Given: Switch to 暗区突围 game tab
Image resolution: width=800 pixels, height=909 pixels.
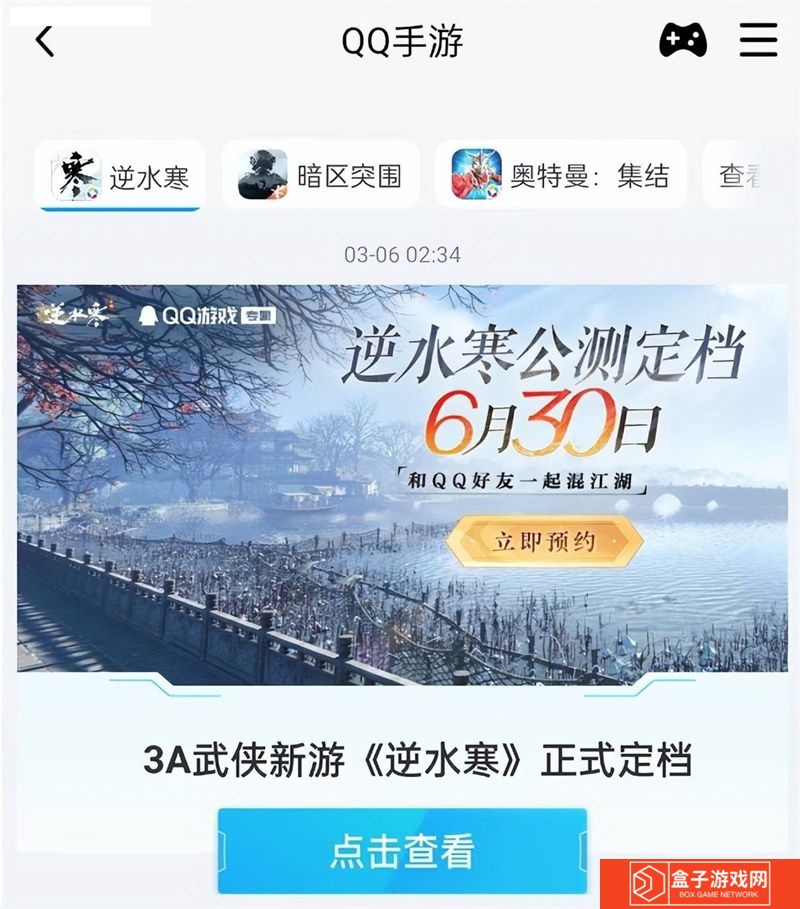Looking at the screenshot, I should coord(320,176).
